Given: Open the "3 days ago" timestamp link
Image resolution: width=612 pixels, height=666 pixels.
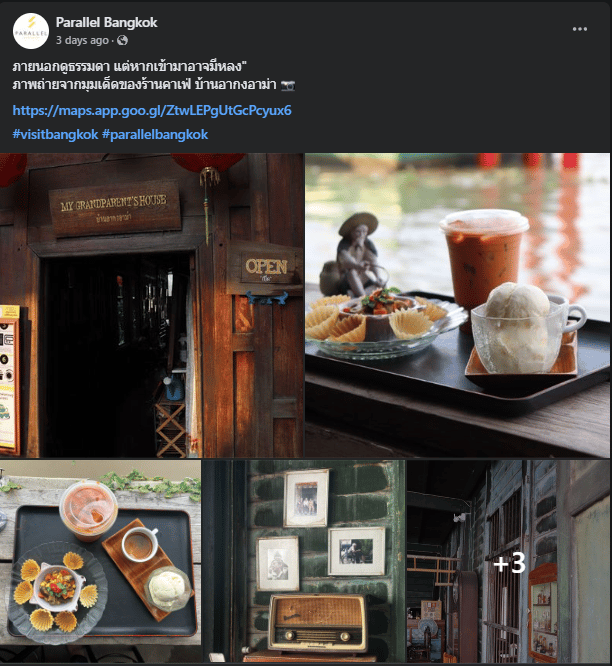Looking at the screenshot, I should 82,41.
